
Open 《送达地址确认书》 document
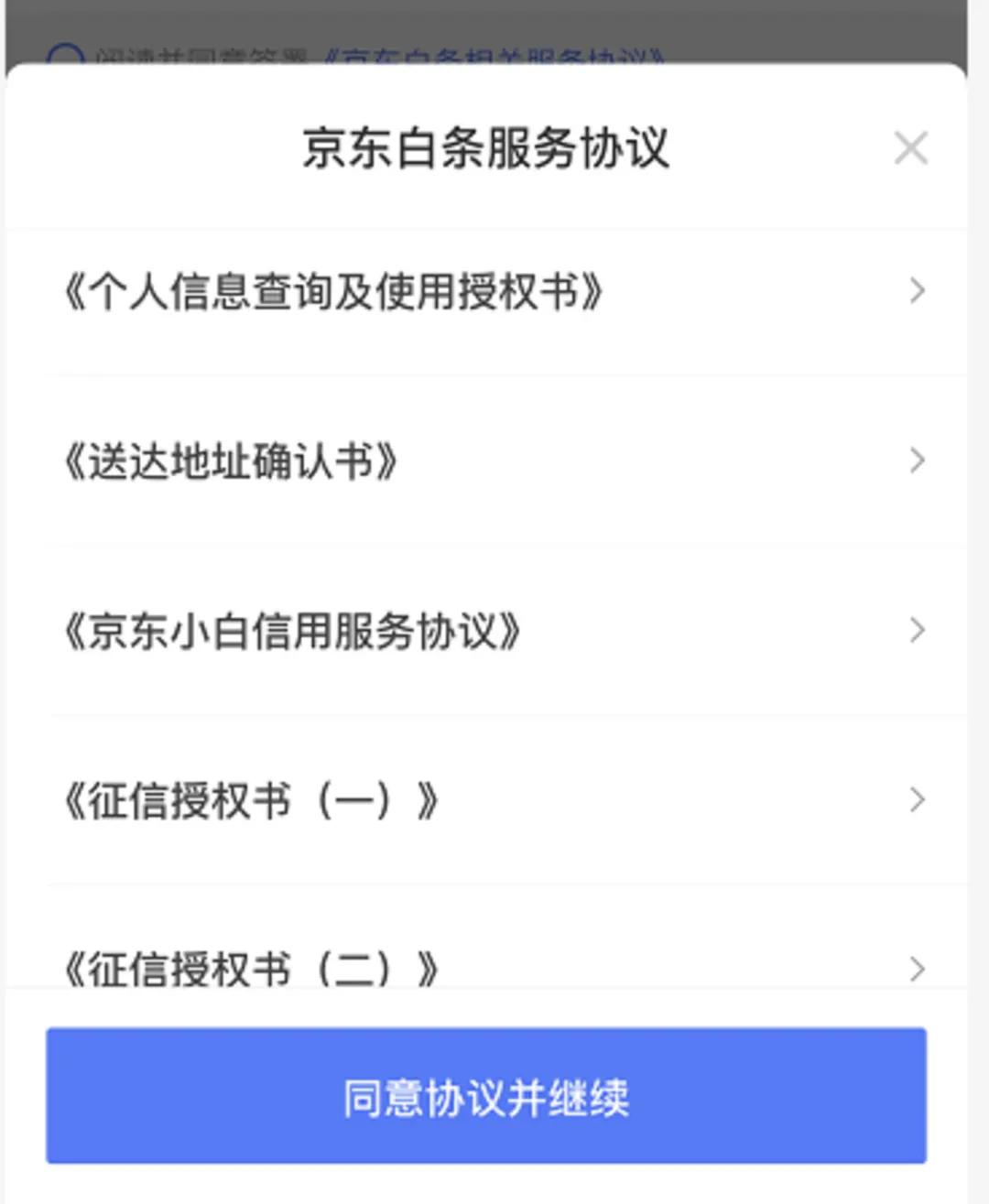coord(236,461)
